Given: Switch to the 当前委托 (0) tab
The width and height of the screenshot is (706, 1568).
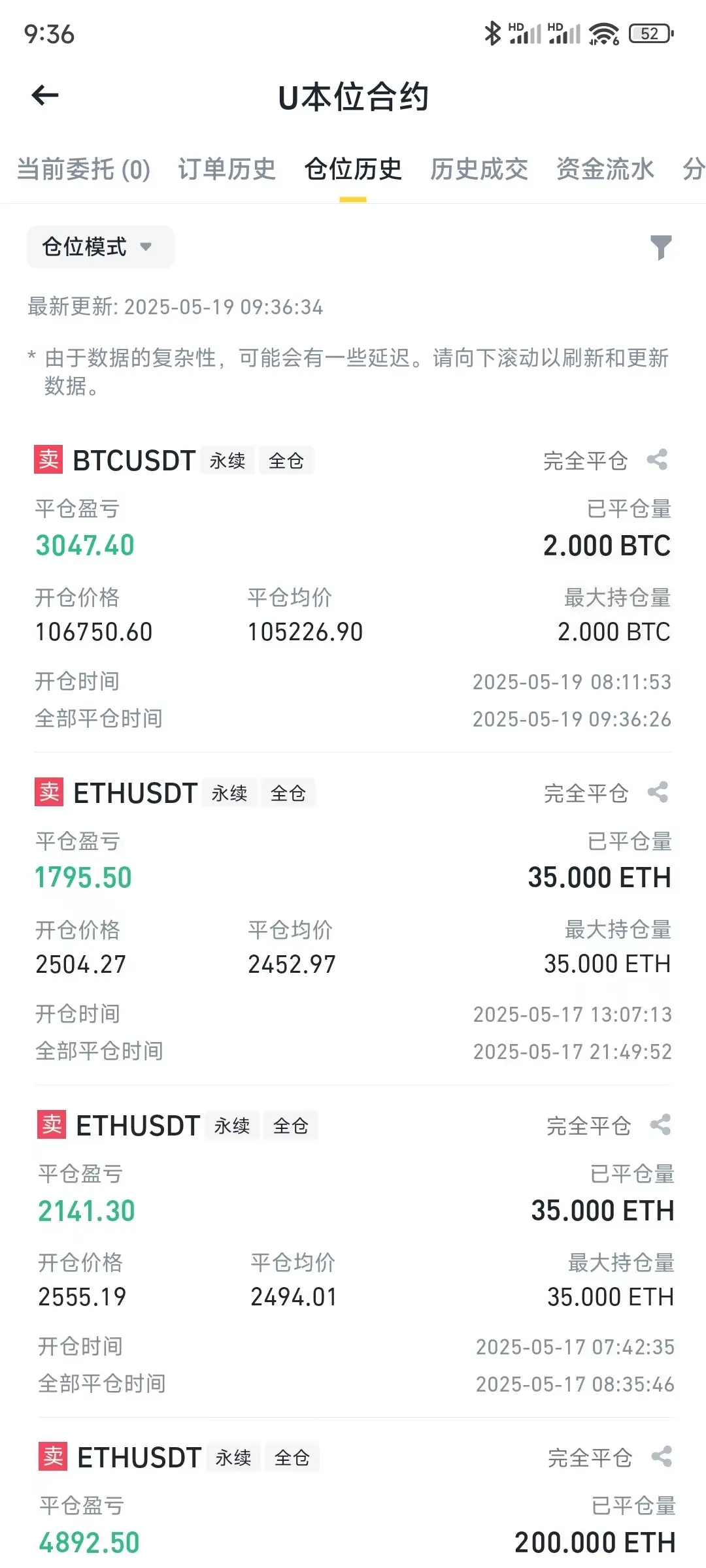Looking at the screenshot, I should click(84, 169).
